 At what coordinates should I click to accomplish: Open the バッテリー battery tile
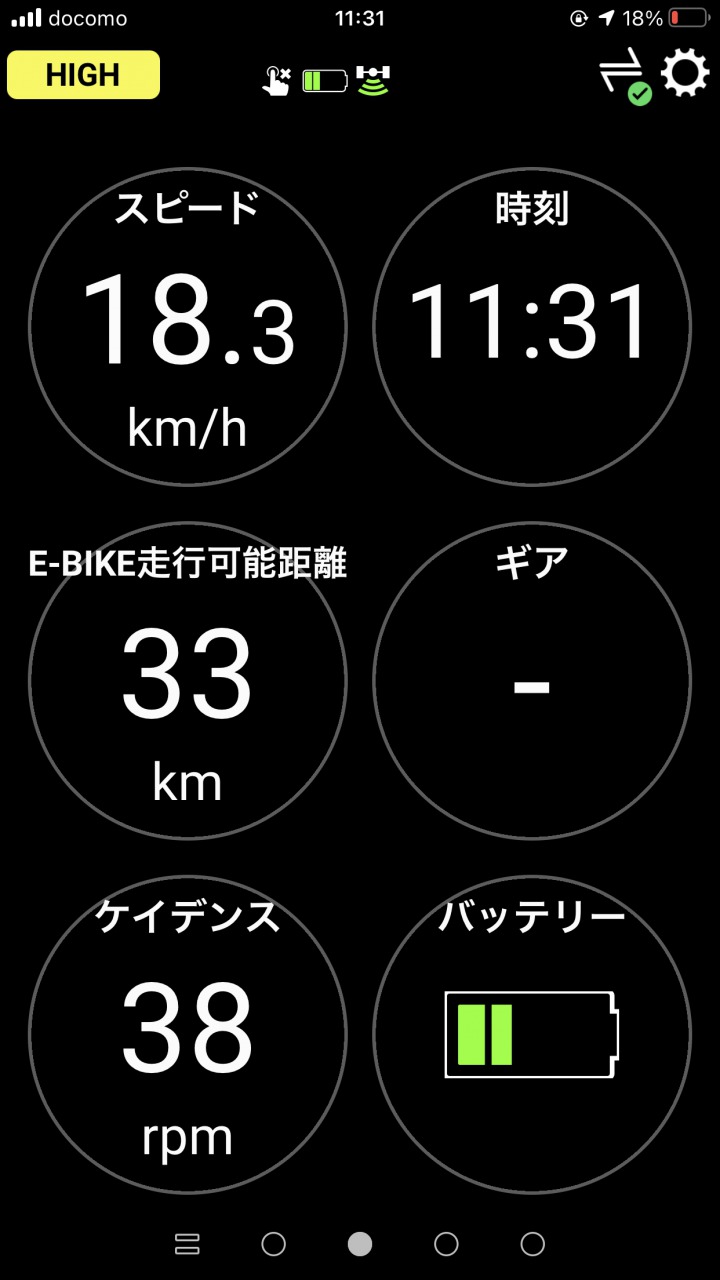(x=532, y=1035)
